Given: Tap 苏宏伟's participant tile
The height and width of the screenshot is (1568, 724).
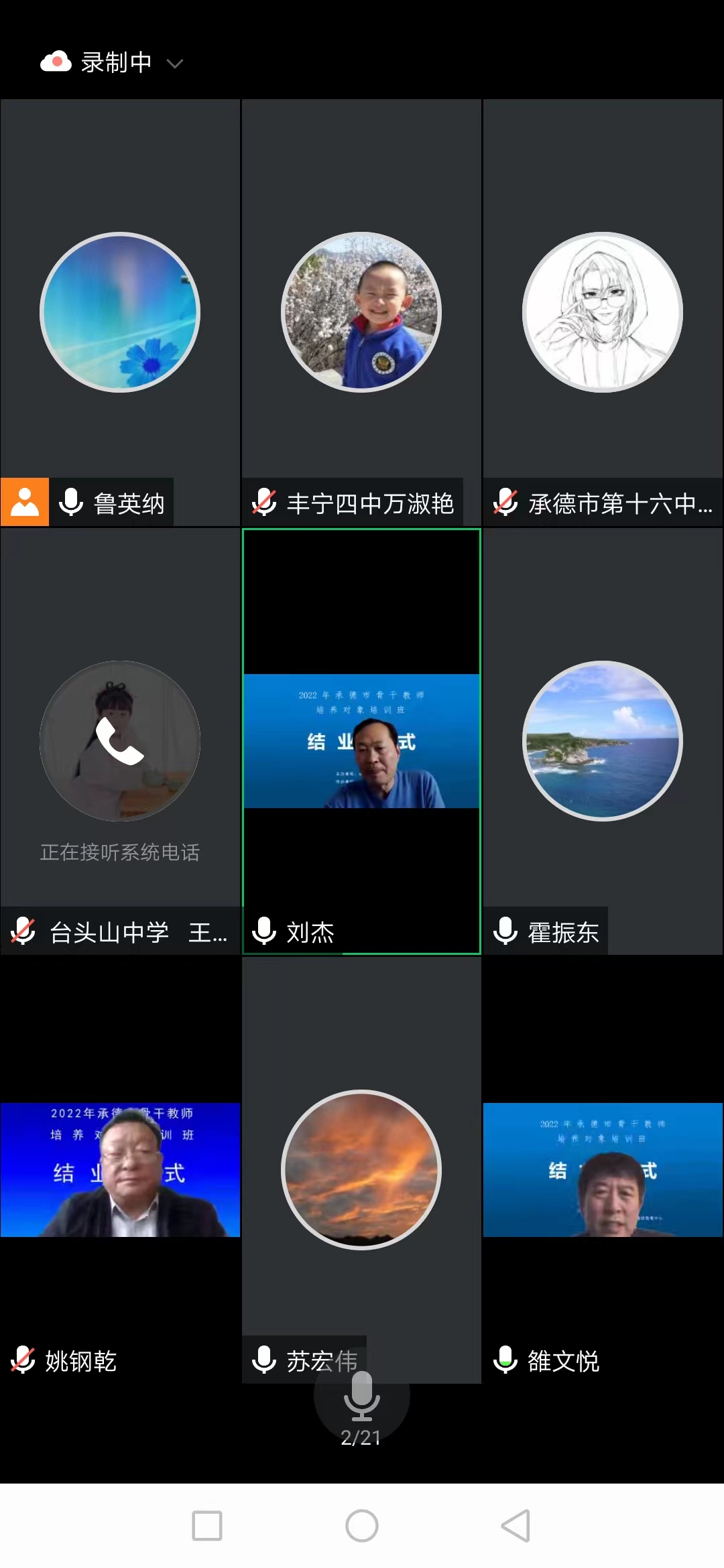Looking at the screenshot, I should [361, 1170].
